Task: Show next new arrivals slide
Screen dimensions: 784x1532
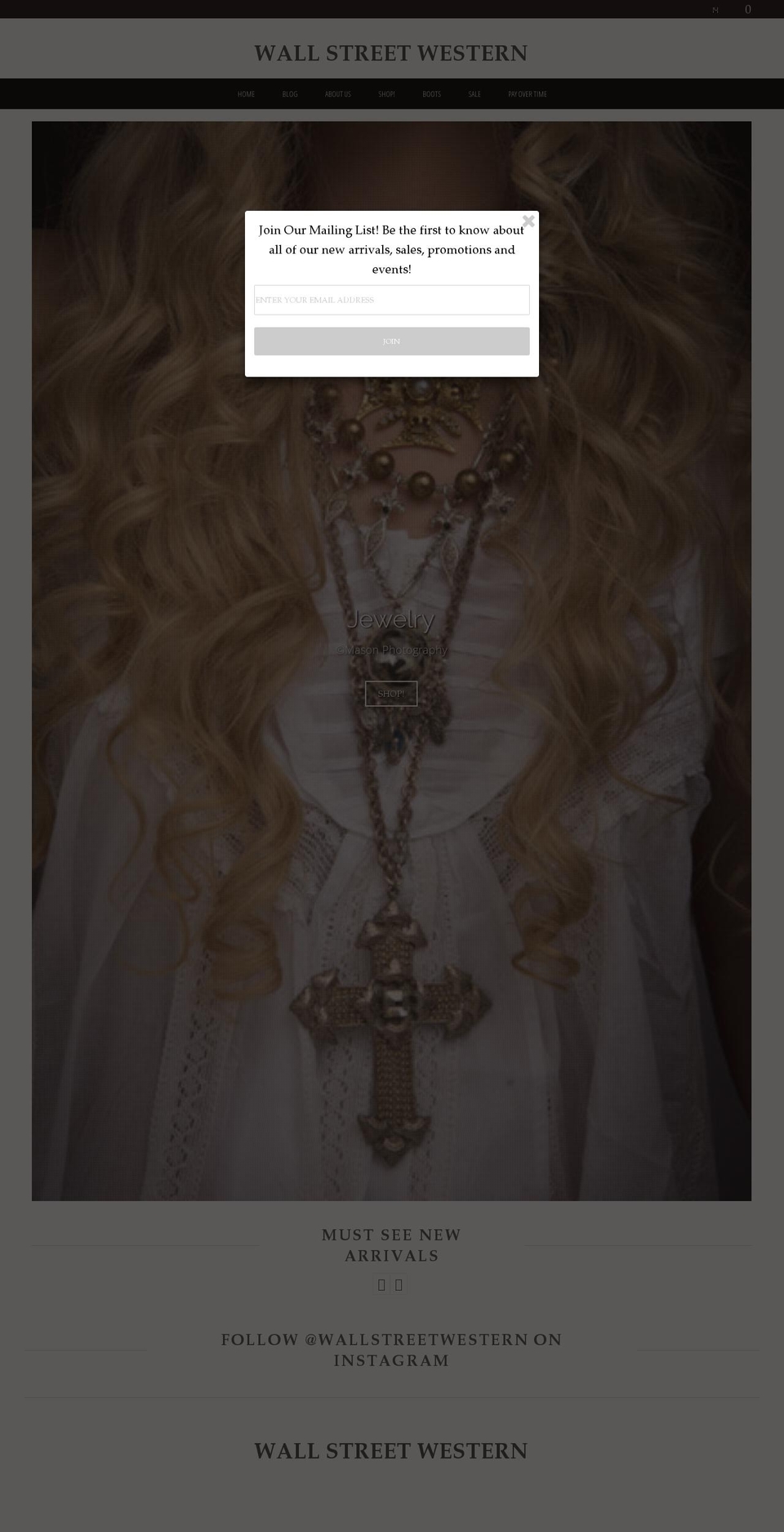Action: 399,1284
